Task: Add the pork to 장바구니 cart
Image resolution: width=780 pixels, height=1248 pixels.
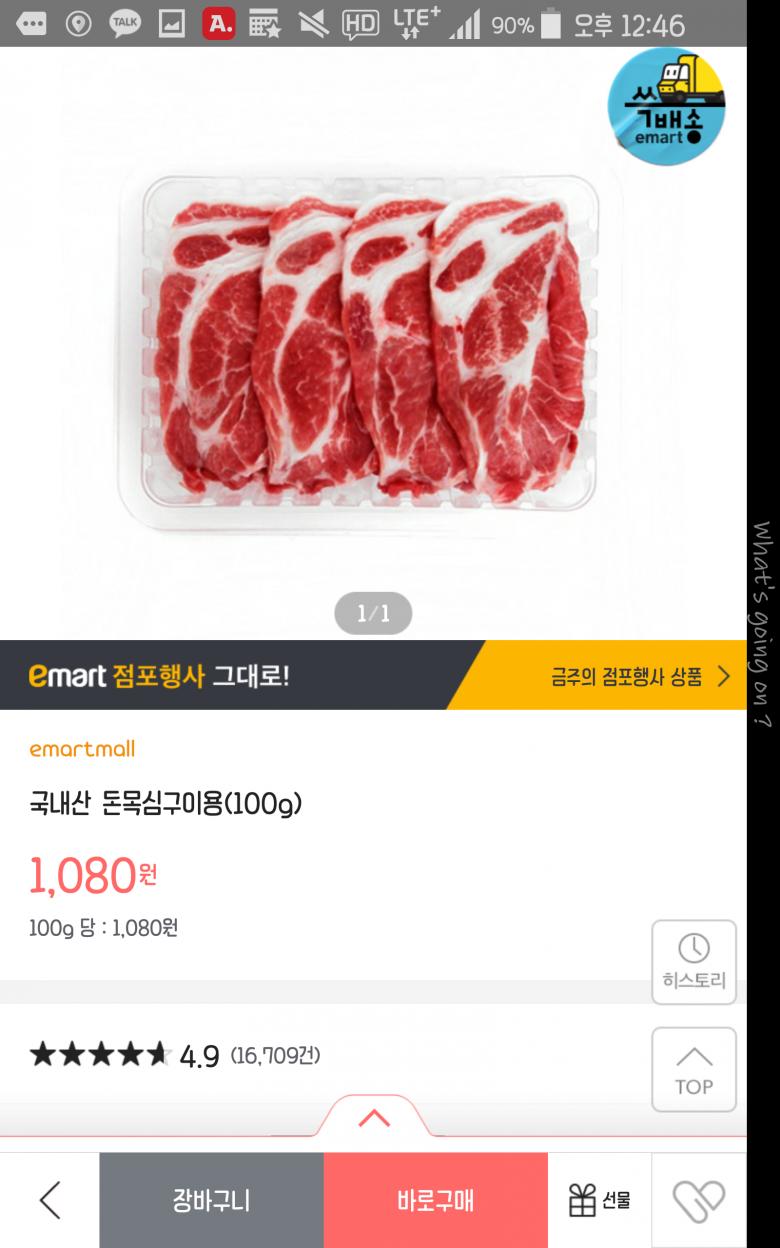Action: pos(211,1200)
